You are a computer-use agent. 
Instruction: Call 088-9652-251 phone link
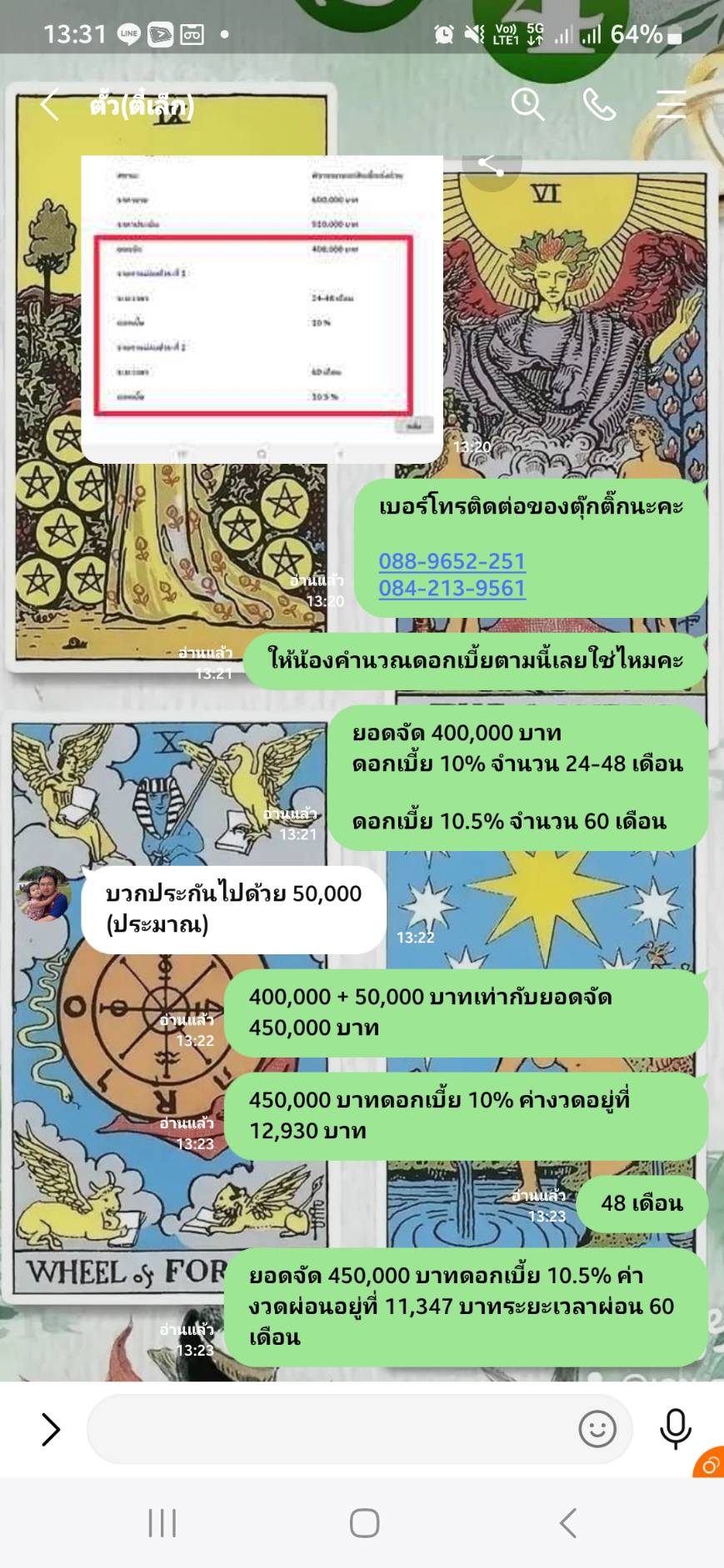point(452,561)
